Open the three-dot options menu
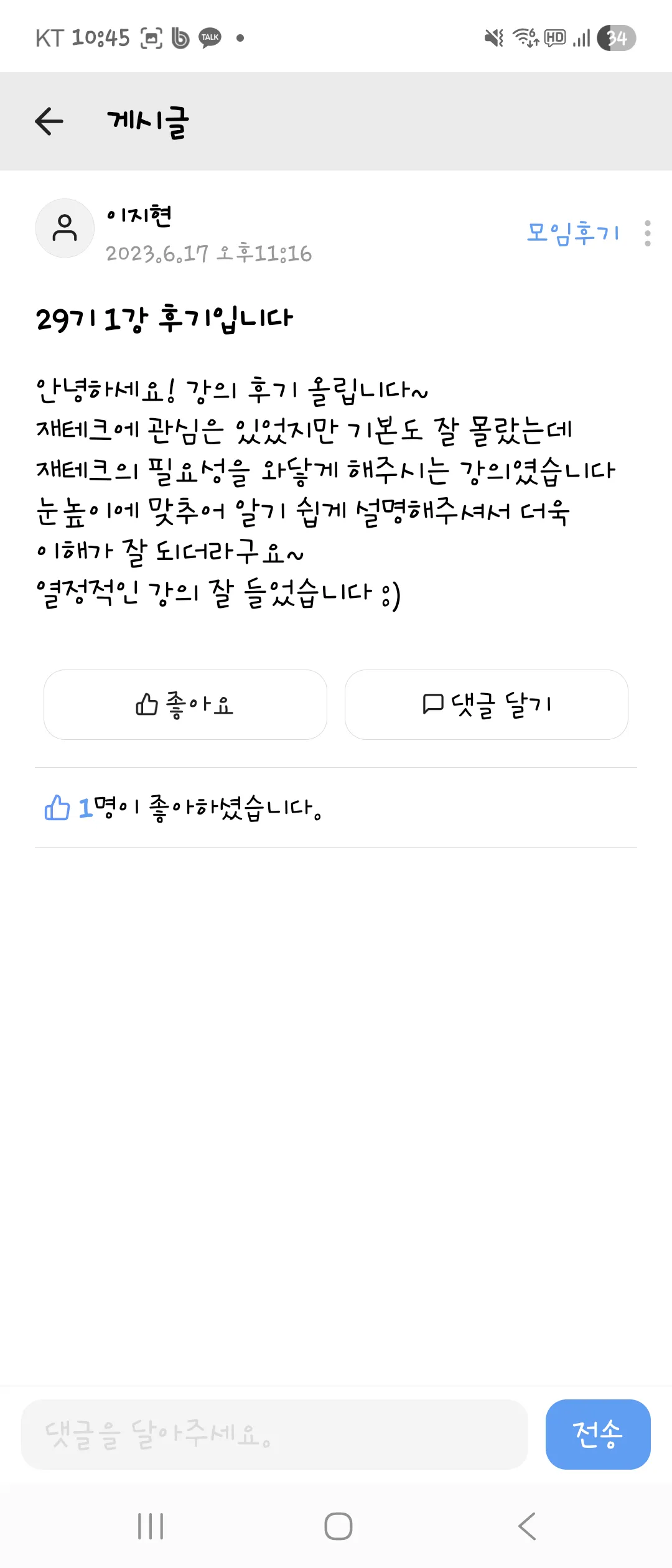The height and width of the screenshot is (1568, 672). point(647,233)
